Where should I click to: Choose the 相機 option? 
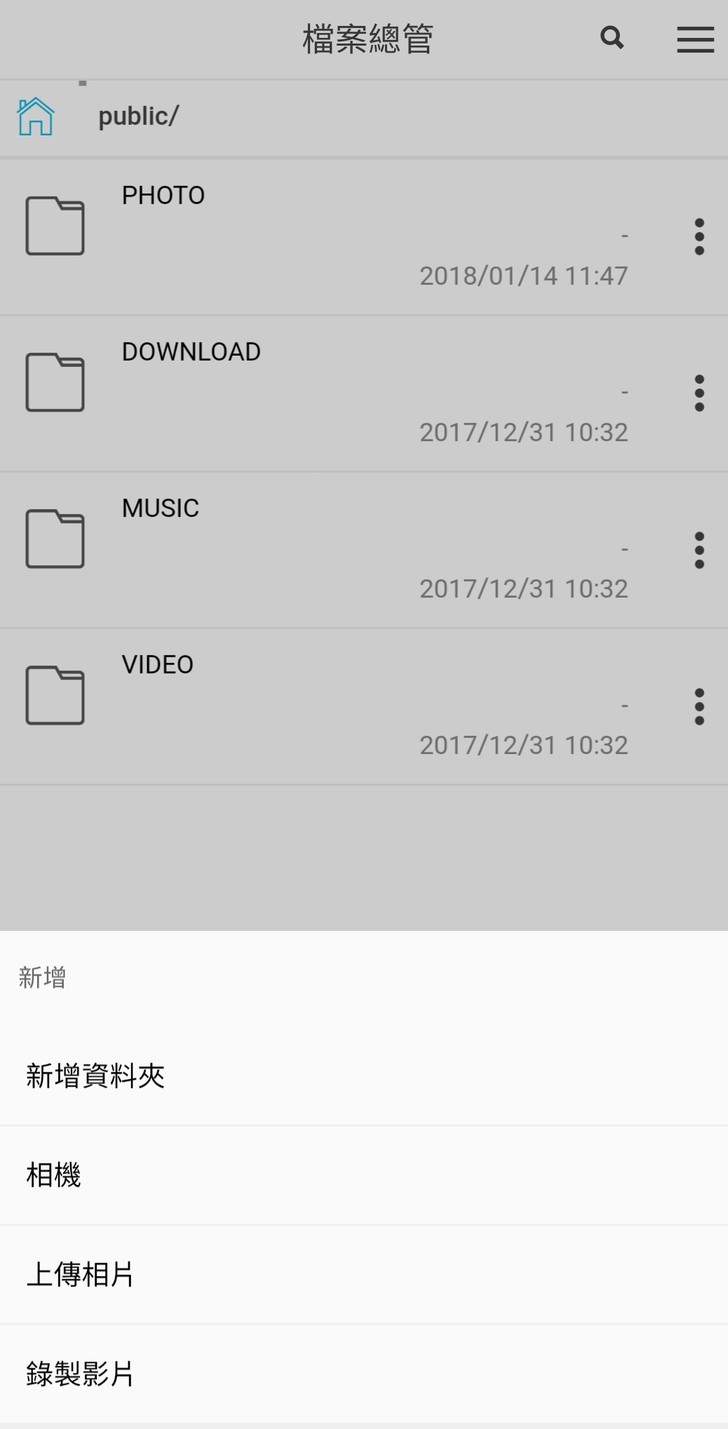tap(54, 1175)
